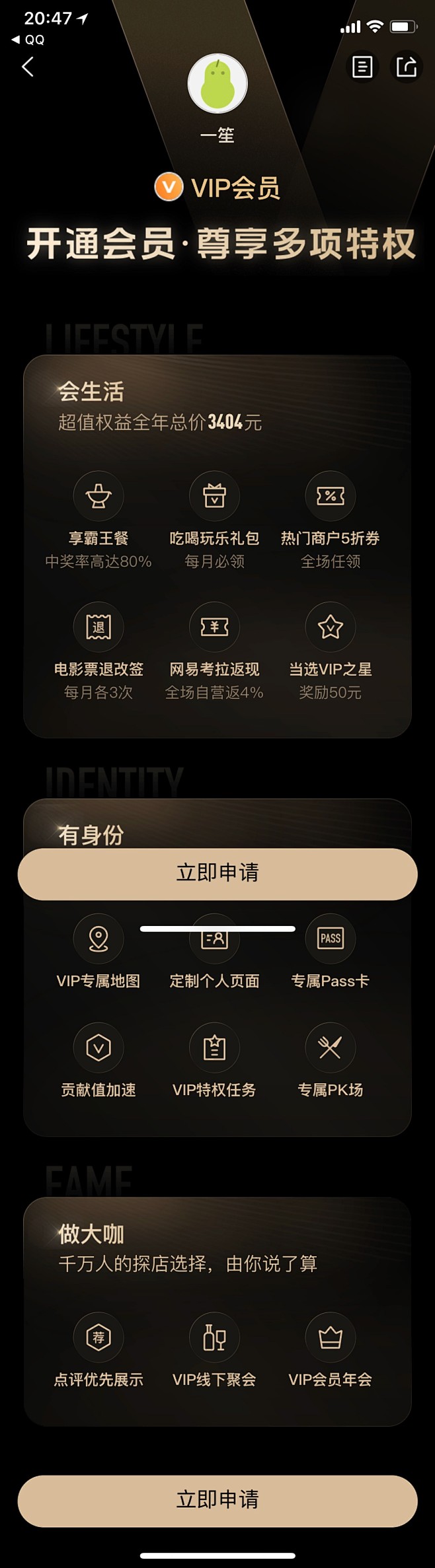
Task: Open 点评优先展示 privilege
Action: coord(99,1338)
